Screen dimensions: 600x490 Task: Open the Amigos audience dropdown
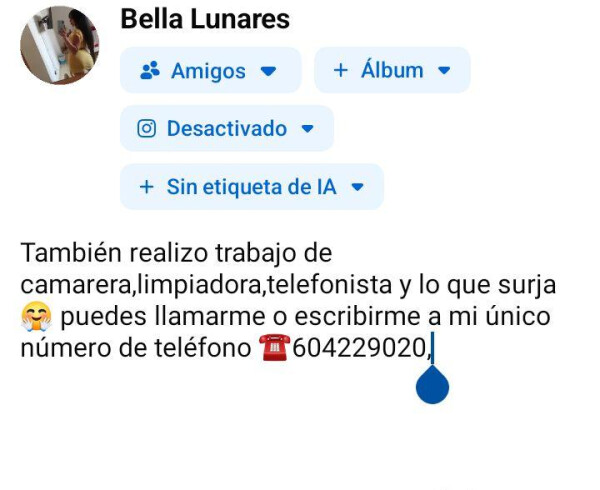click(210, 71)
